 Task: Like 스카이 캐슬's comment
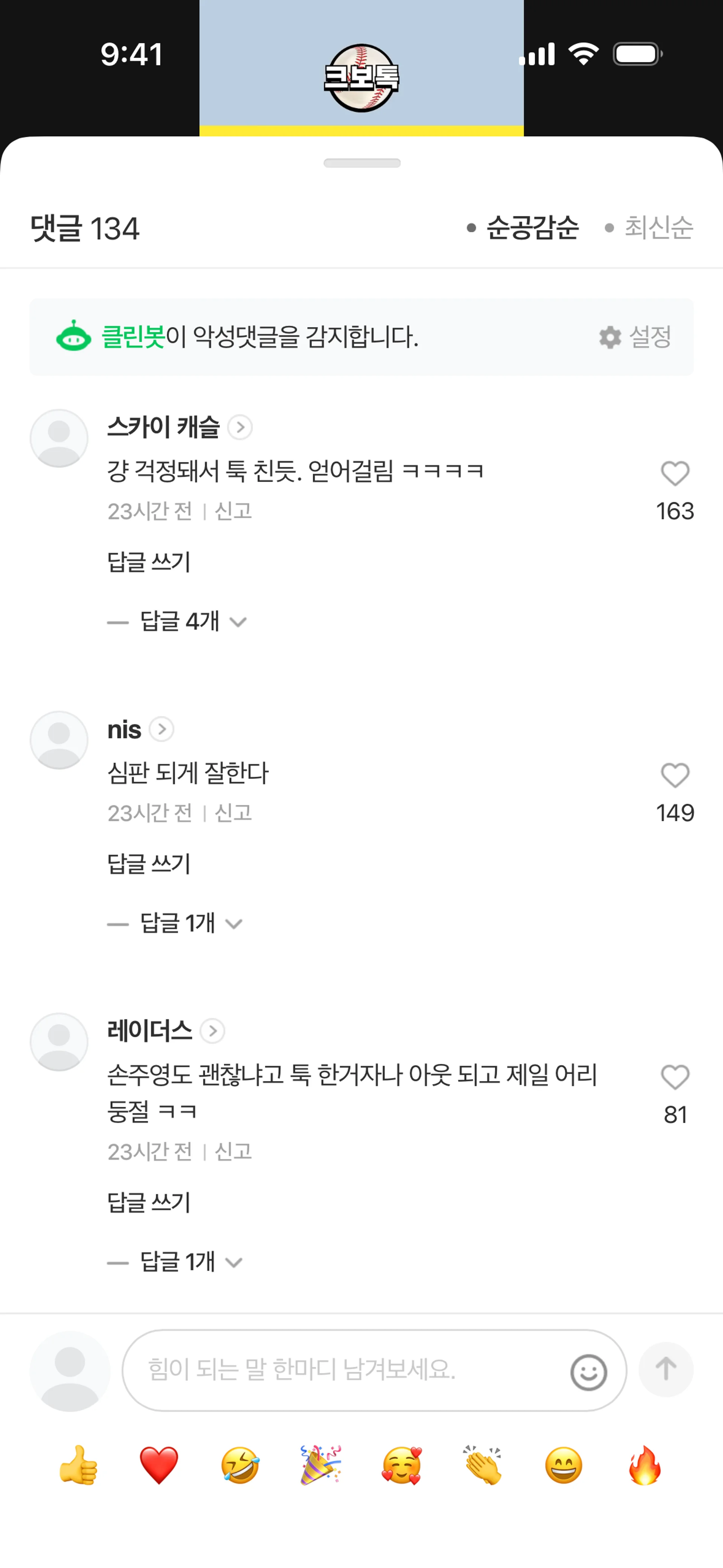point(674,474)
